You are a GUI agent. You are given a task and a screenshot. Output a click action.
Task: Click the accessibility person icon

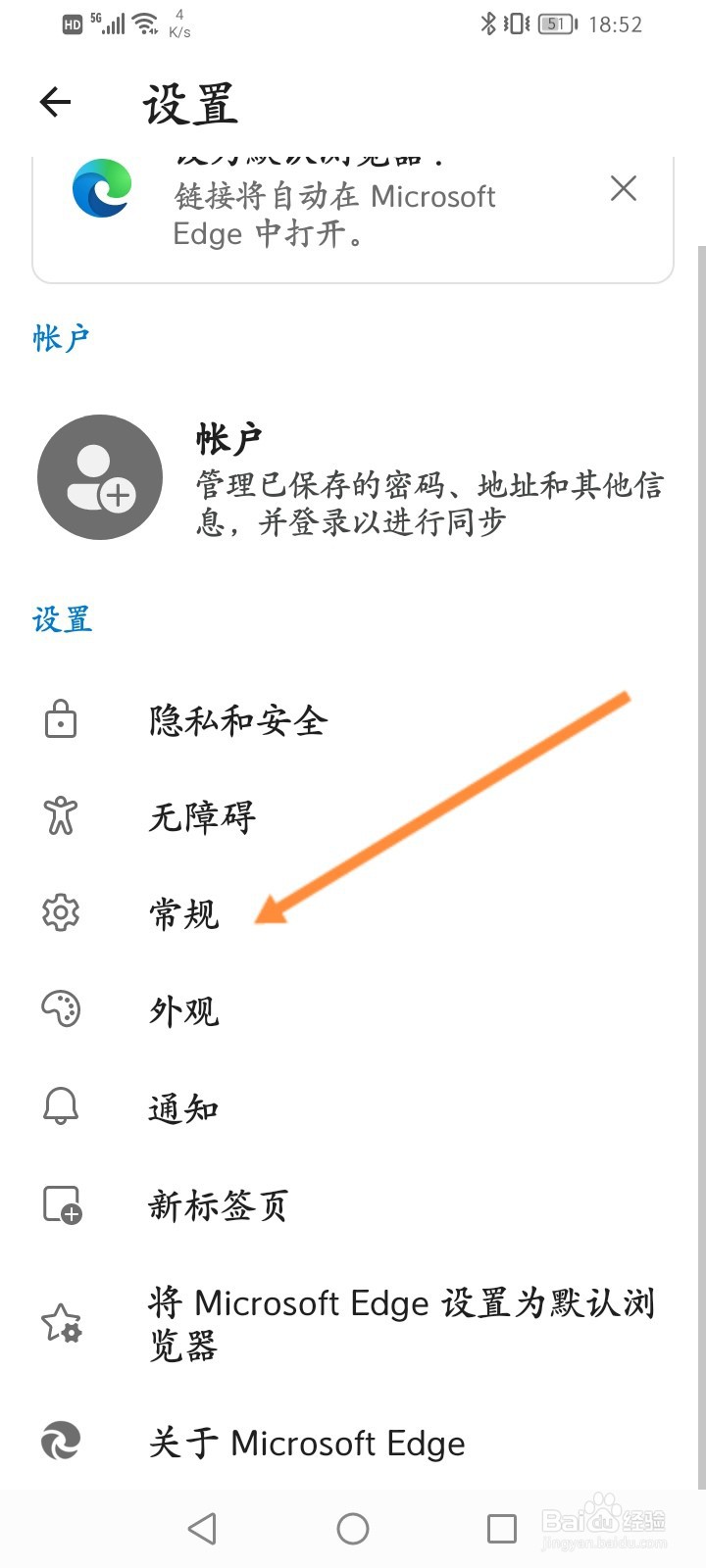[61, 815]
